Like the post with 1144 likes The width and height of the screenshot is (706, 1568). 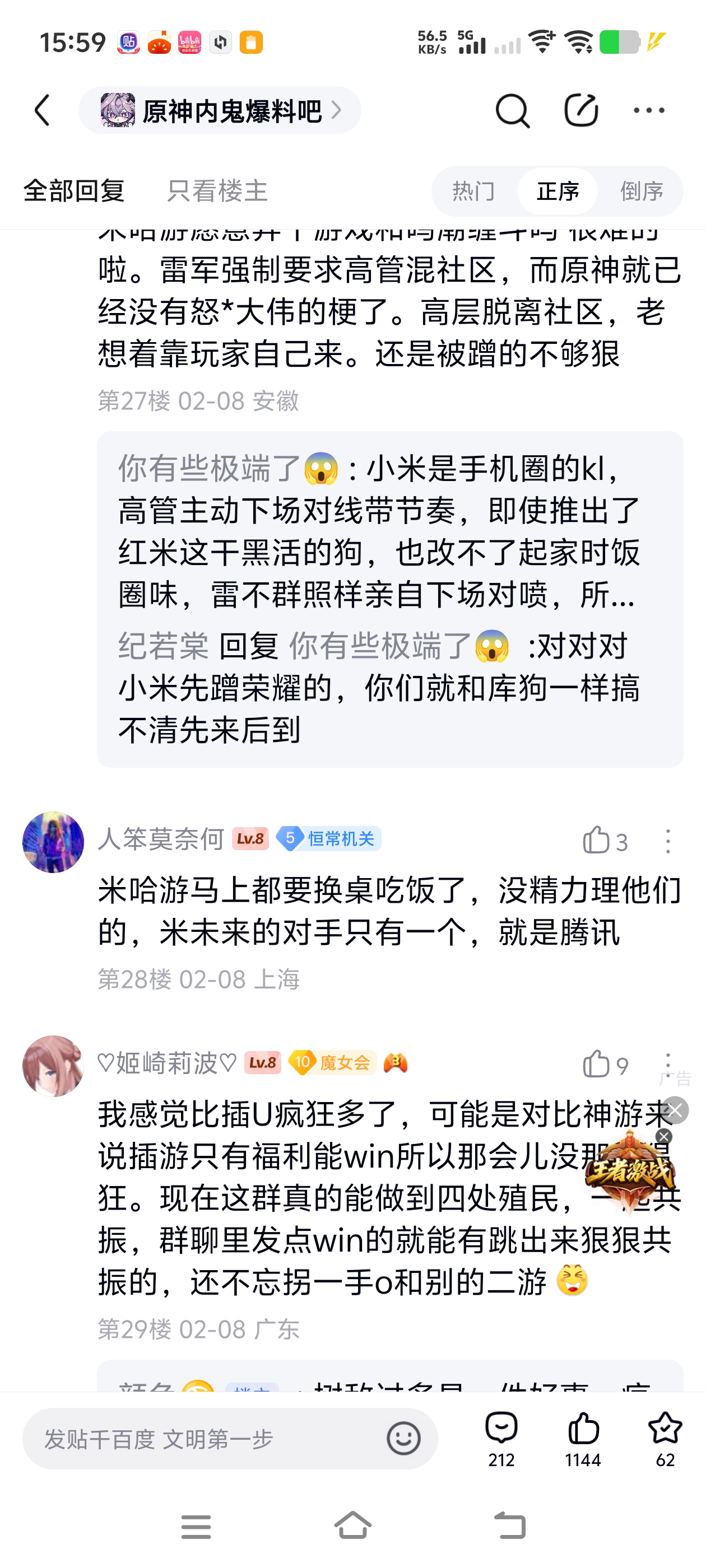583,1439
